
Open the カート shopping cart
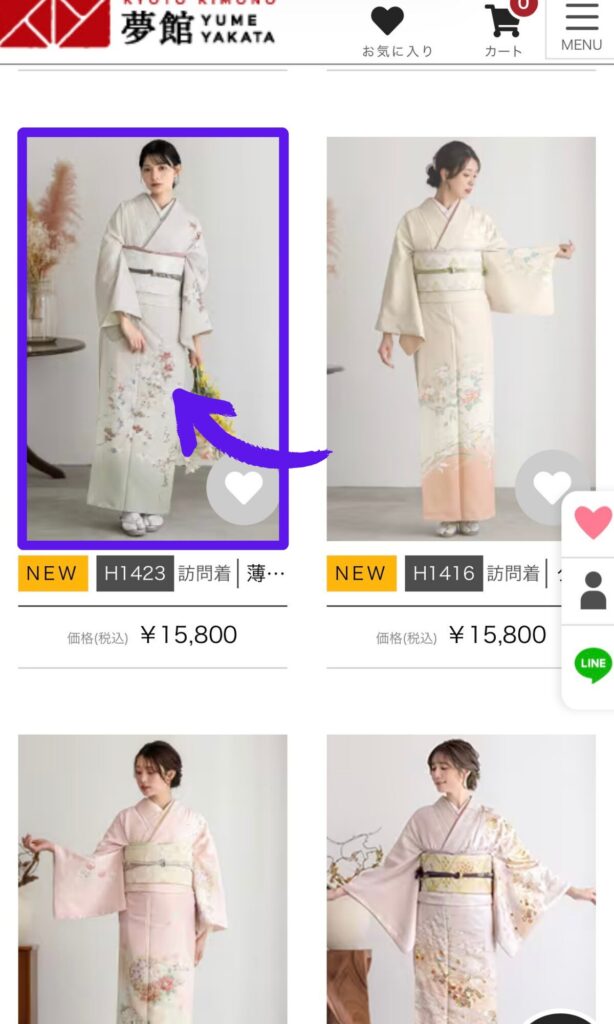click(x=503, y=30)
